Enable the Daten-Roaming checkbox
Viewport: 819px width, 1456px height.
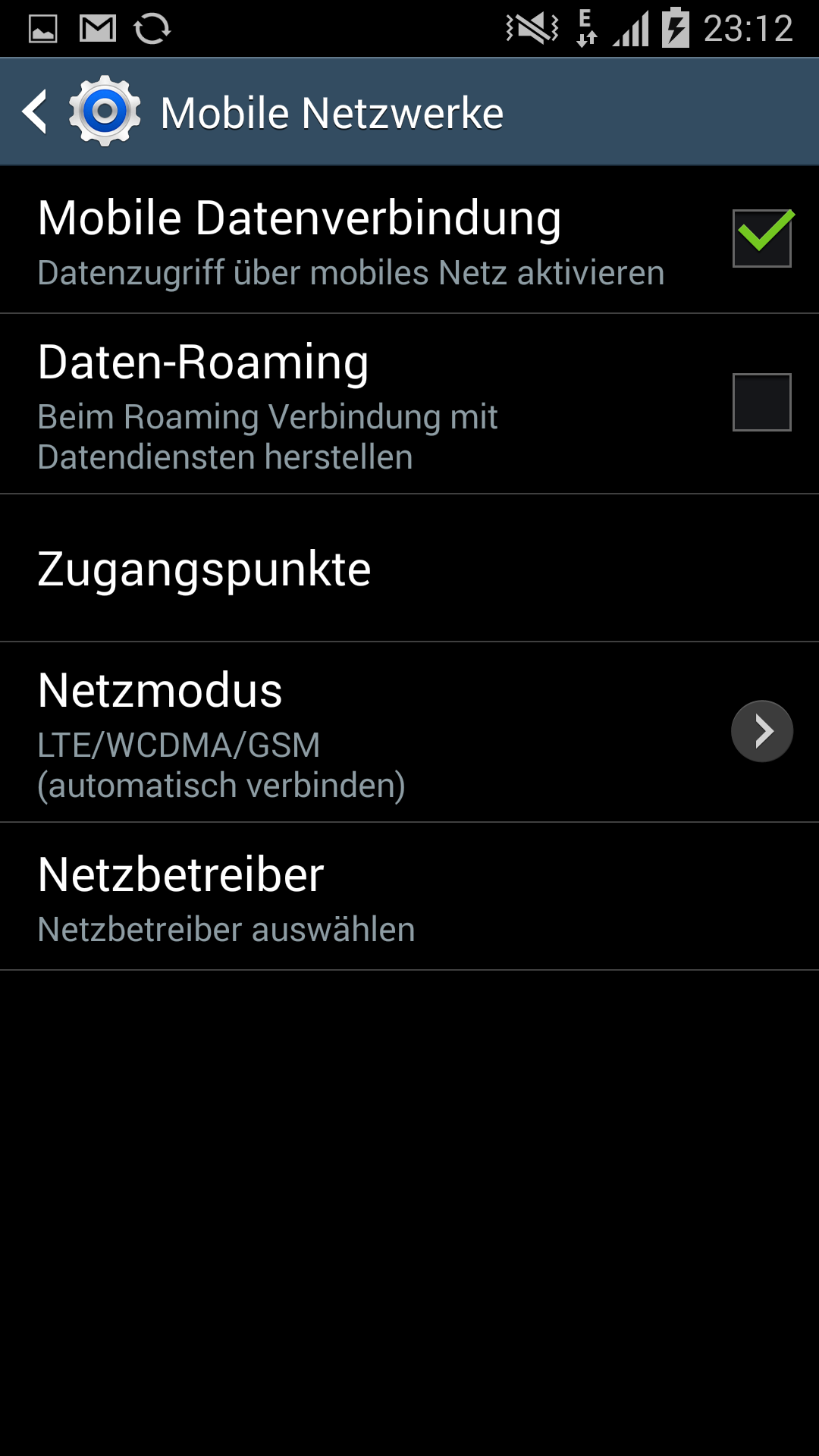761,402
